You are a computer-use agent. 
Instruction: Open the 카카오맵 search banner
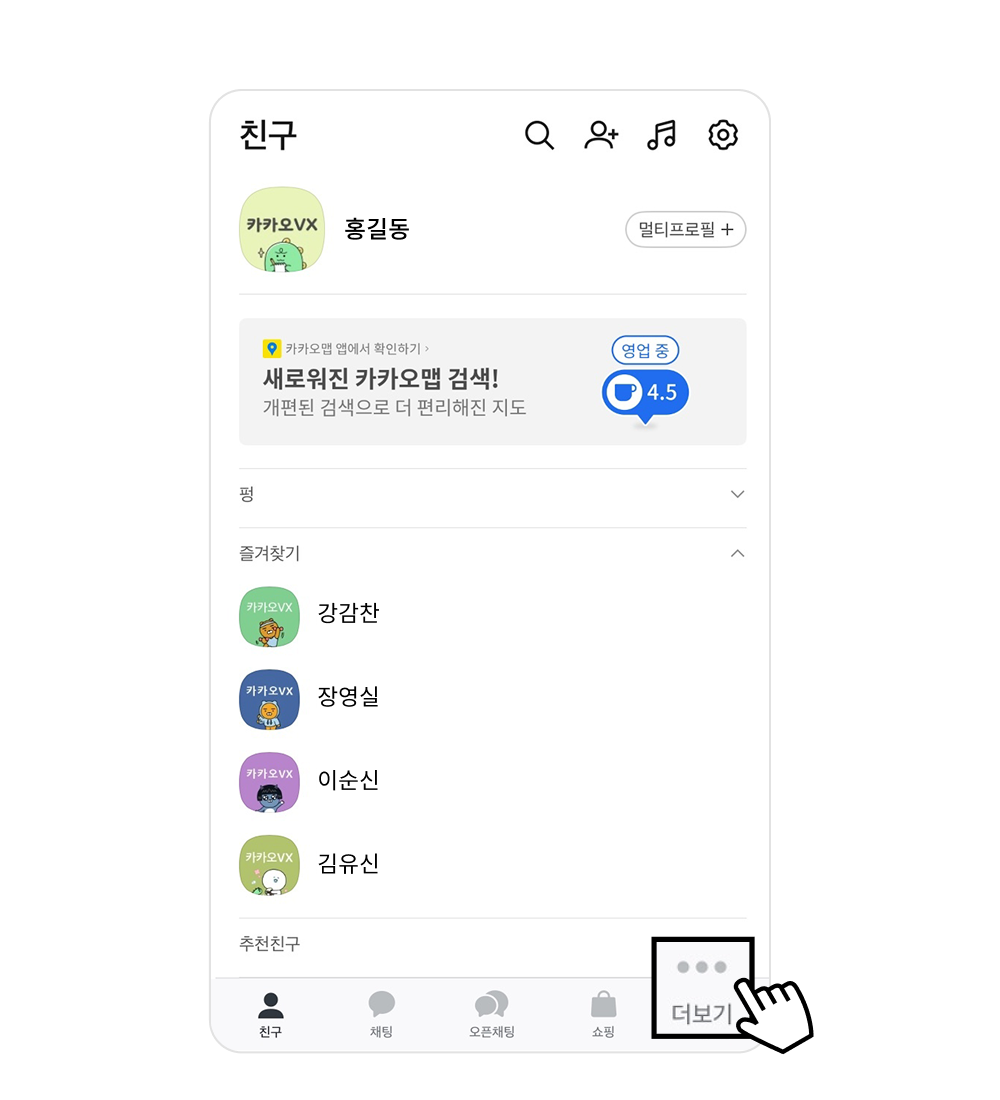(492, 382)
